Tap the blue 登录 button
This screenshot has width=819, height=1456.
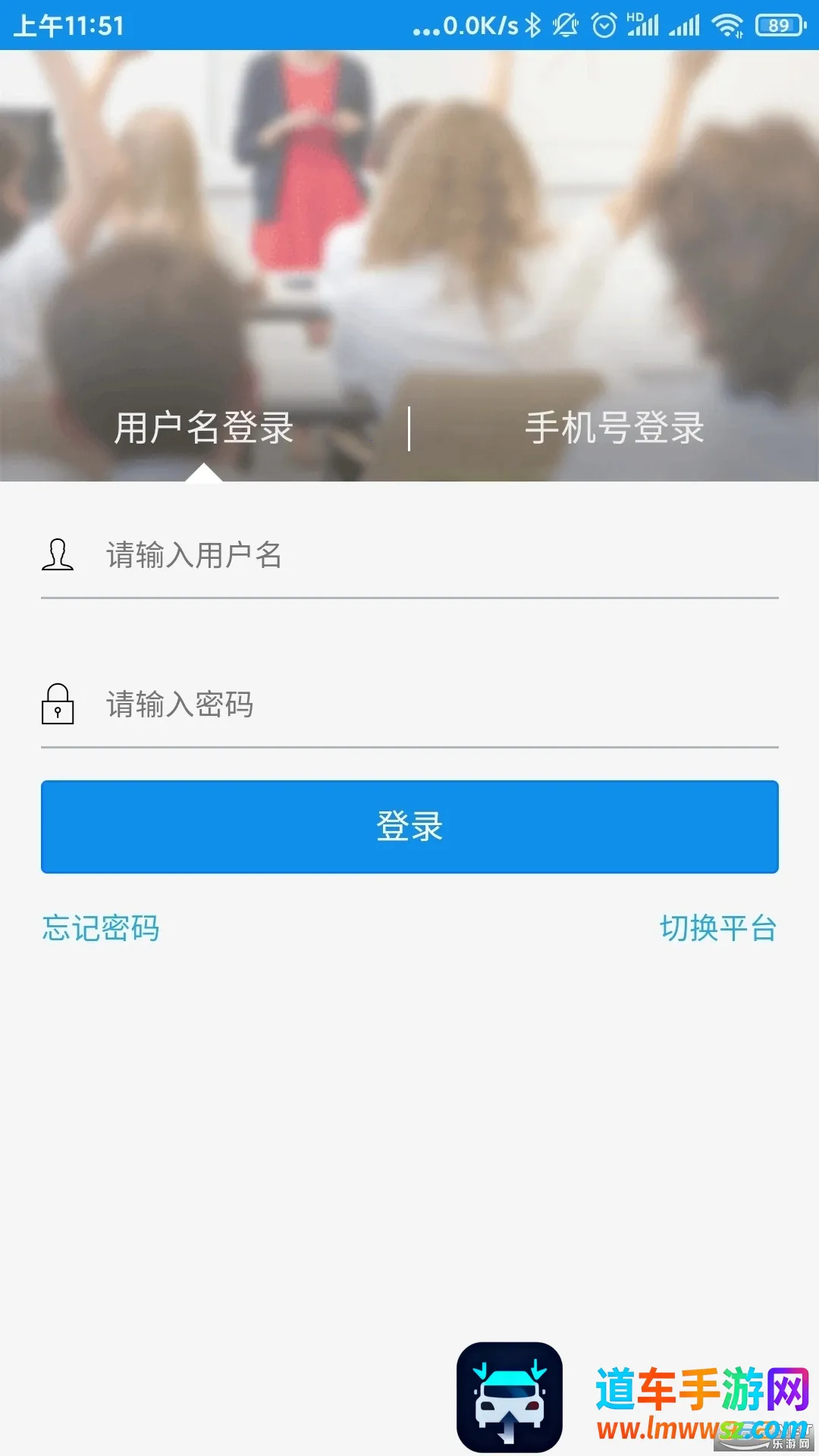point(409,827)
